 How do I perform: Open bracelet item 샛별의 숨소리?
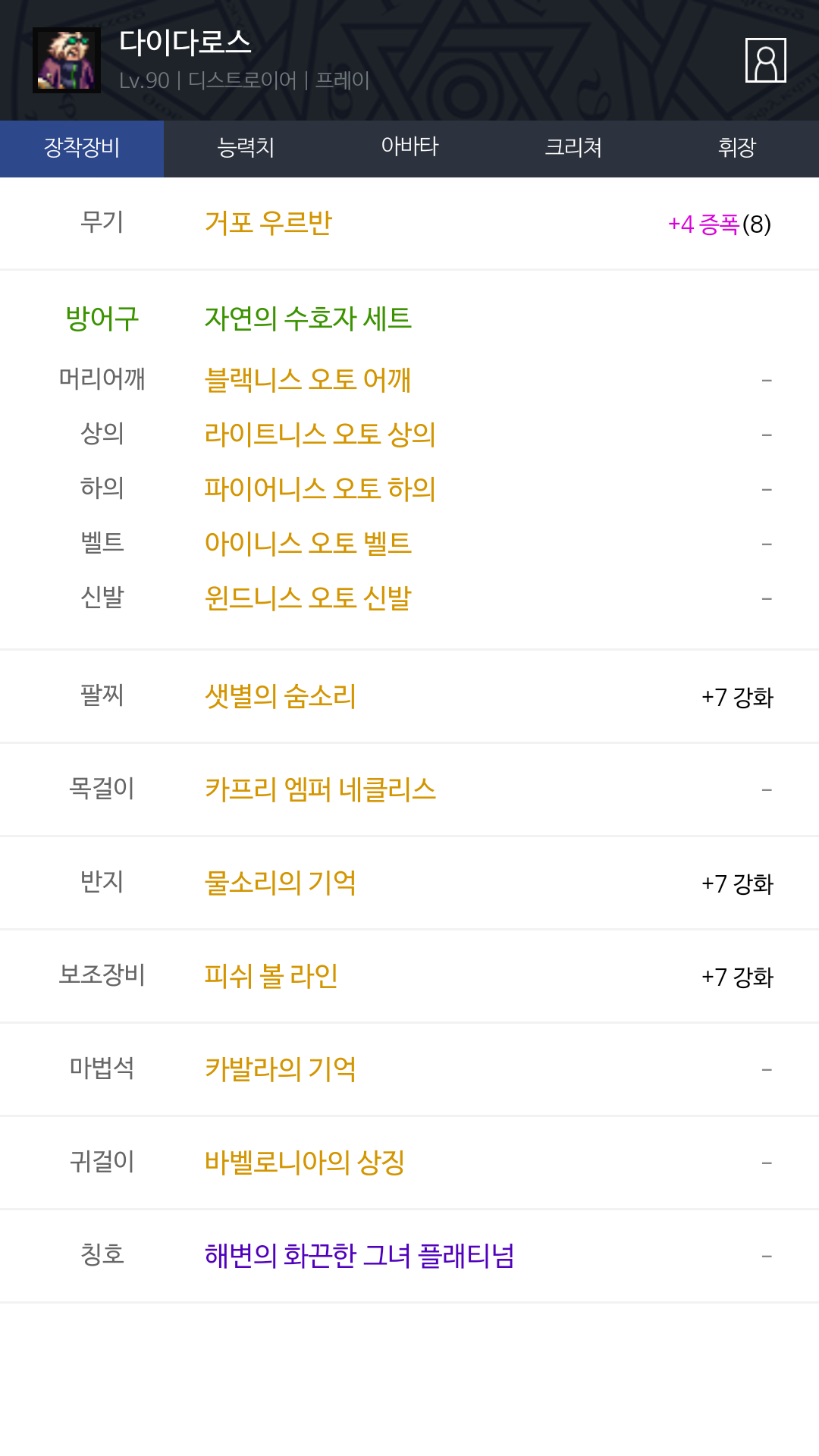pyautogui.click(x=281, y=696)
